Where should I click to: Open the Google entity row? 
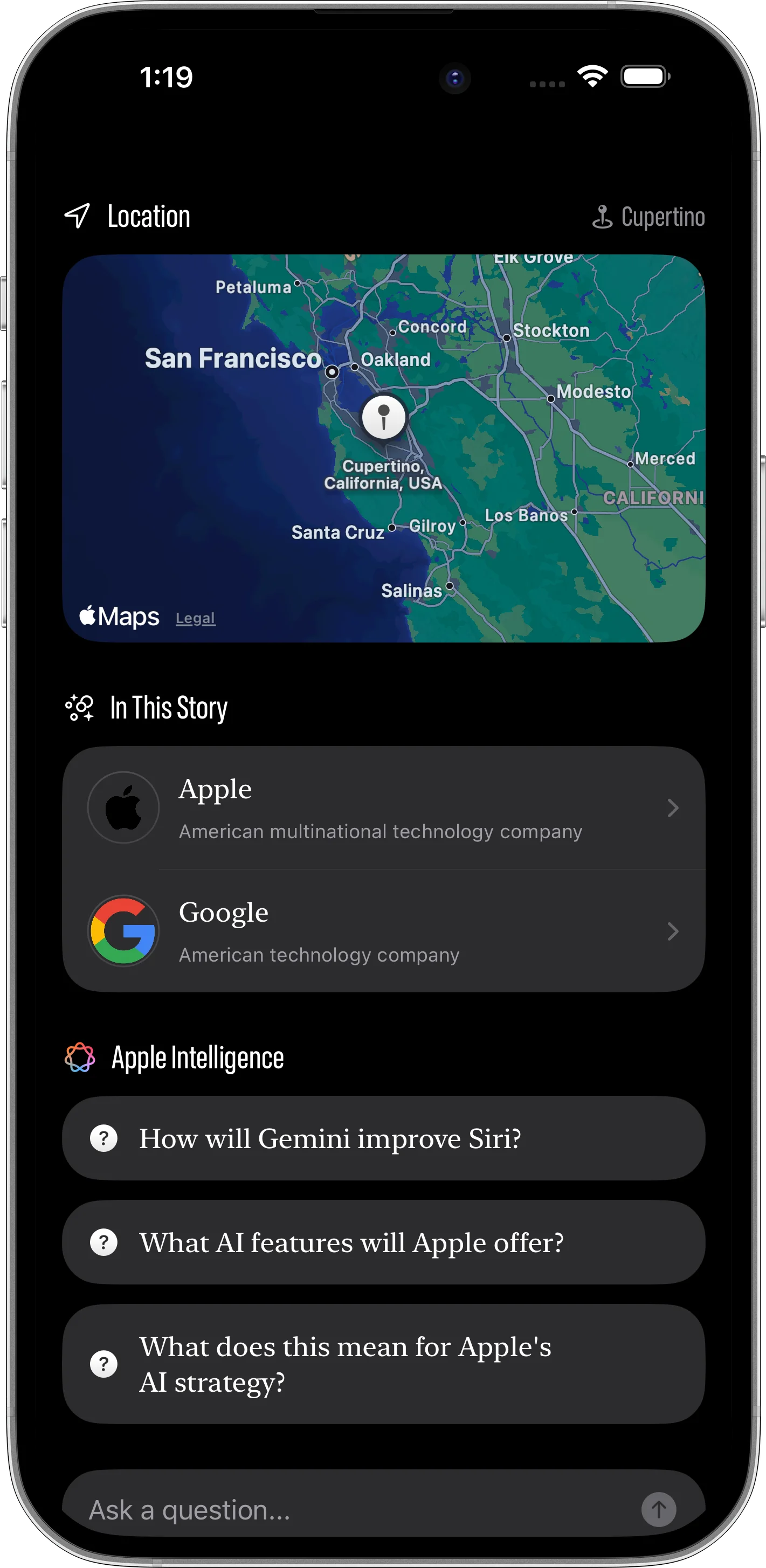[x=384, y=931]
